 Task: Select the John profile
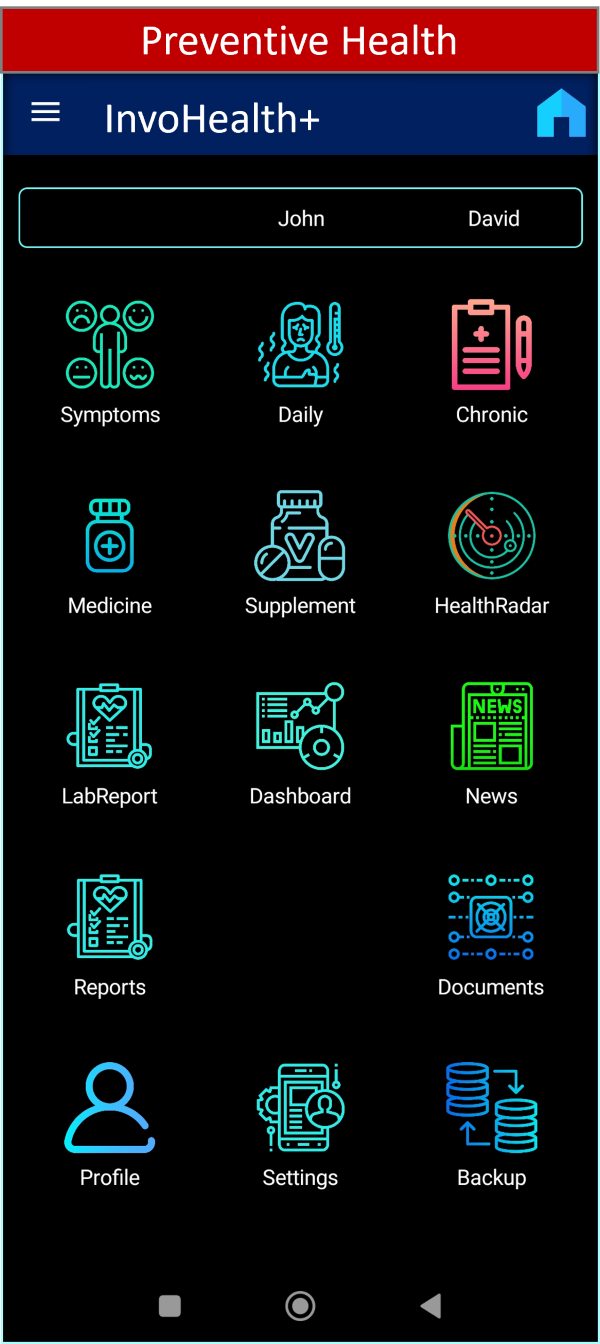tap(301, 219)
